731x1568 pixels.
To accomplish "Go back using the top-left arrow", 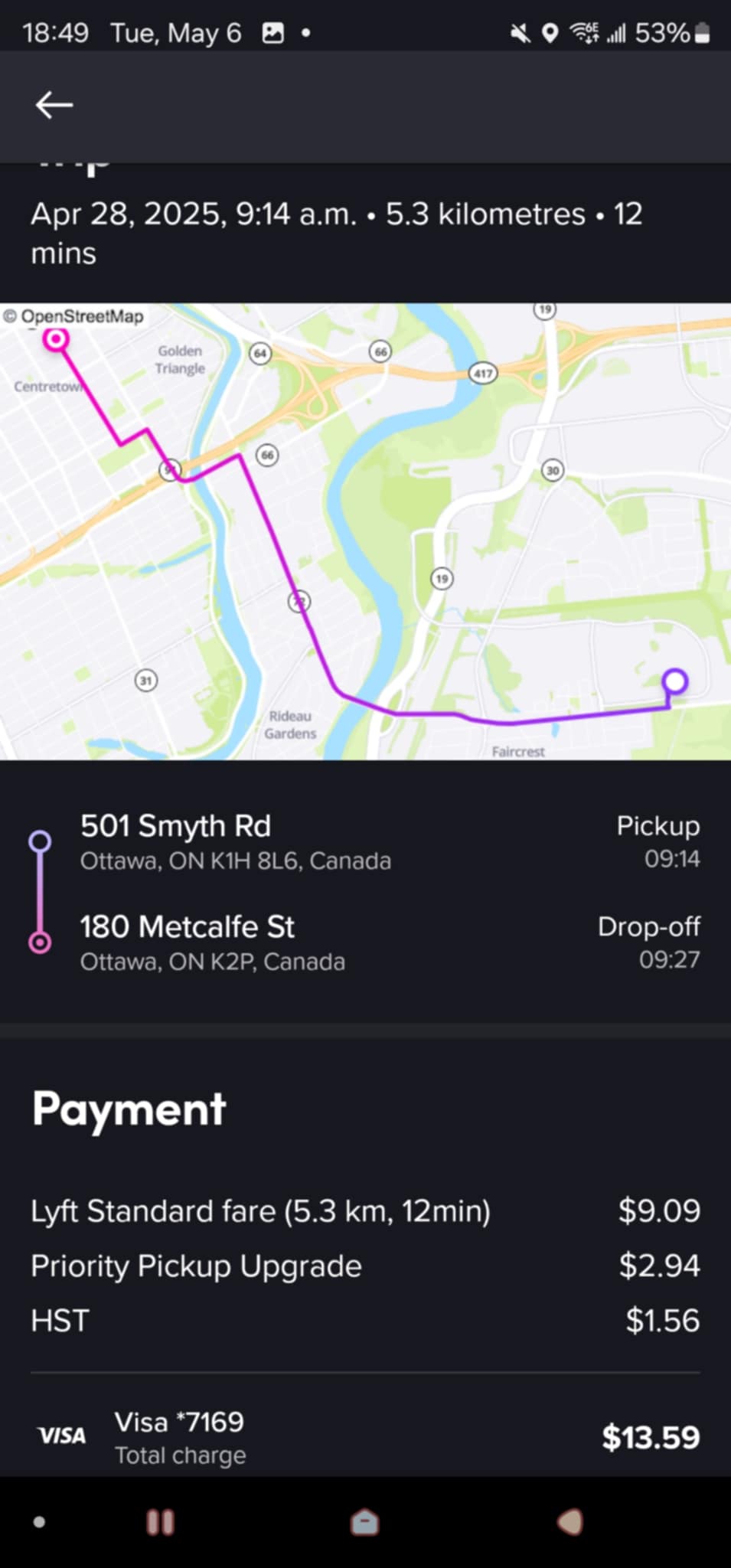I will pyautogui.click(x=54, y=105).
